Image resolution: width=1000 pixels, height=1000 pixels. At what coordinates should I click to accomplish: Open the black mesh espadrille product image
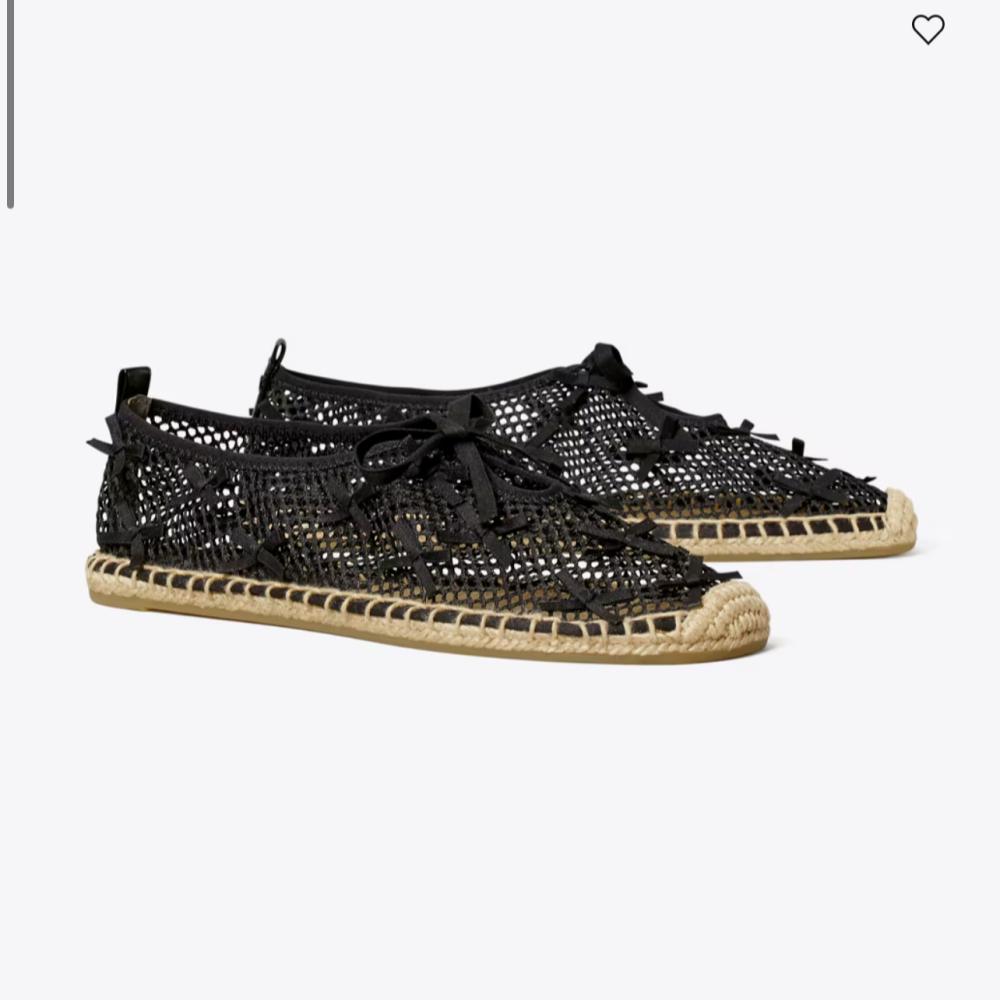pyautogui.click(x=500, y=500)
